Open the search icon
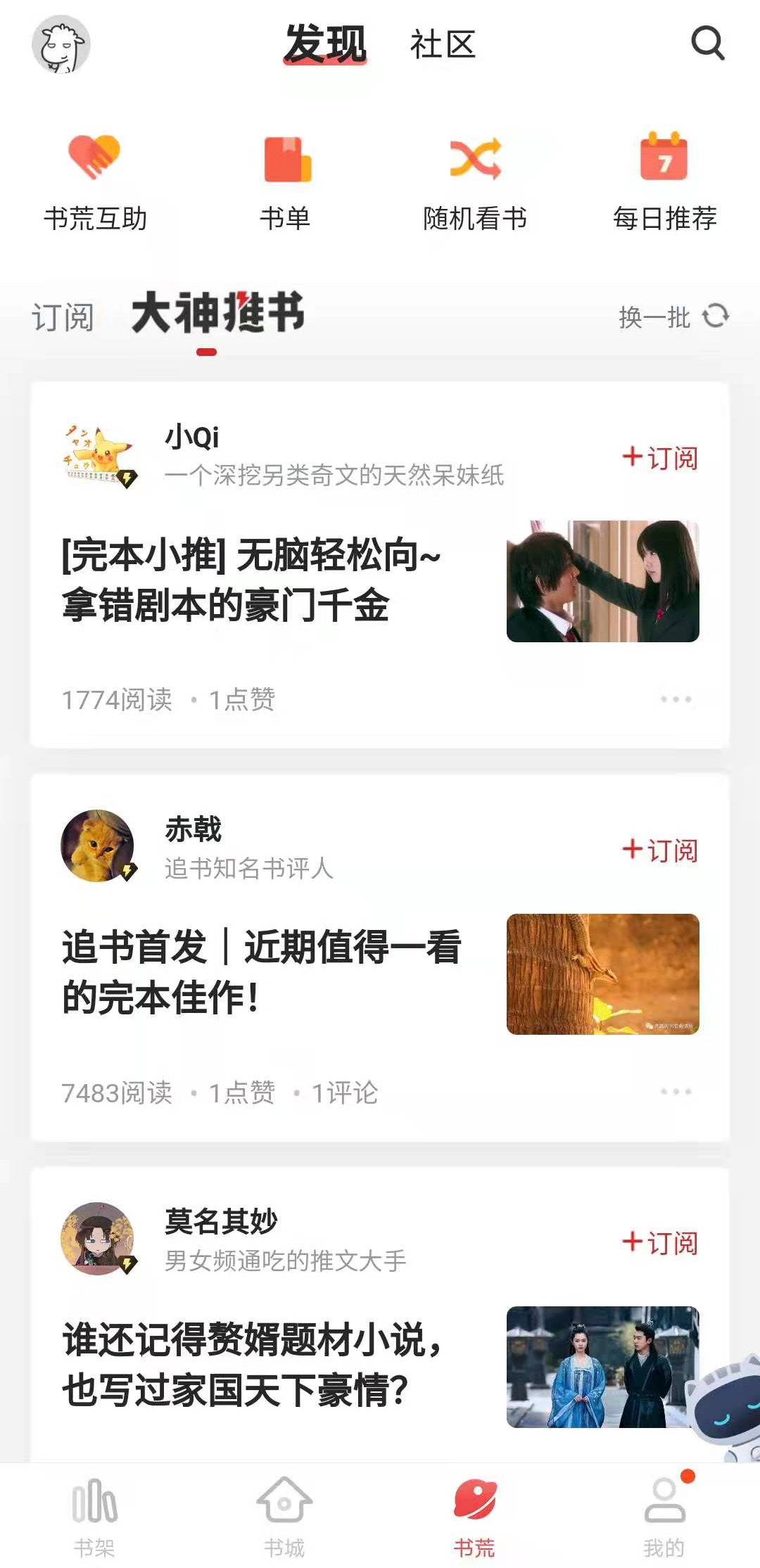760x1568 pixels. click(707, 44)
